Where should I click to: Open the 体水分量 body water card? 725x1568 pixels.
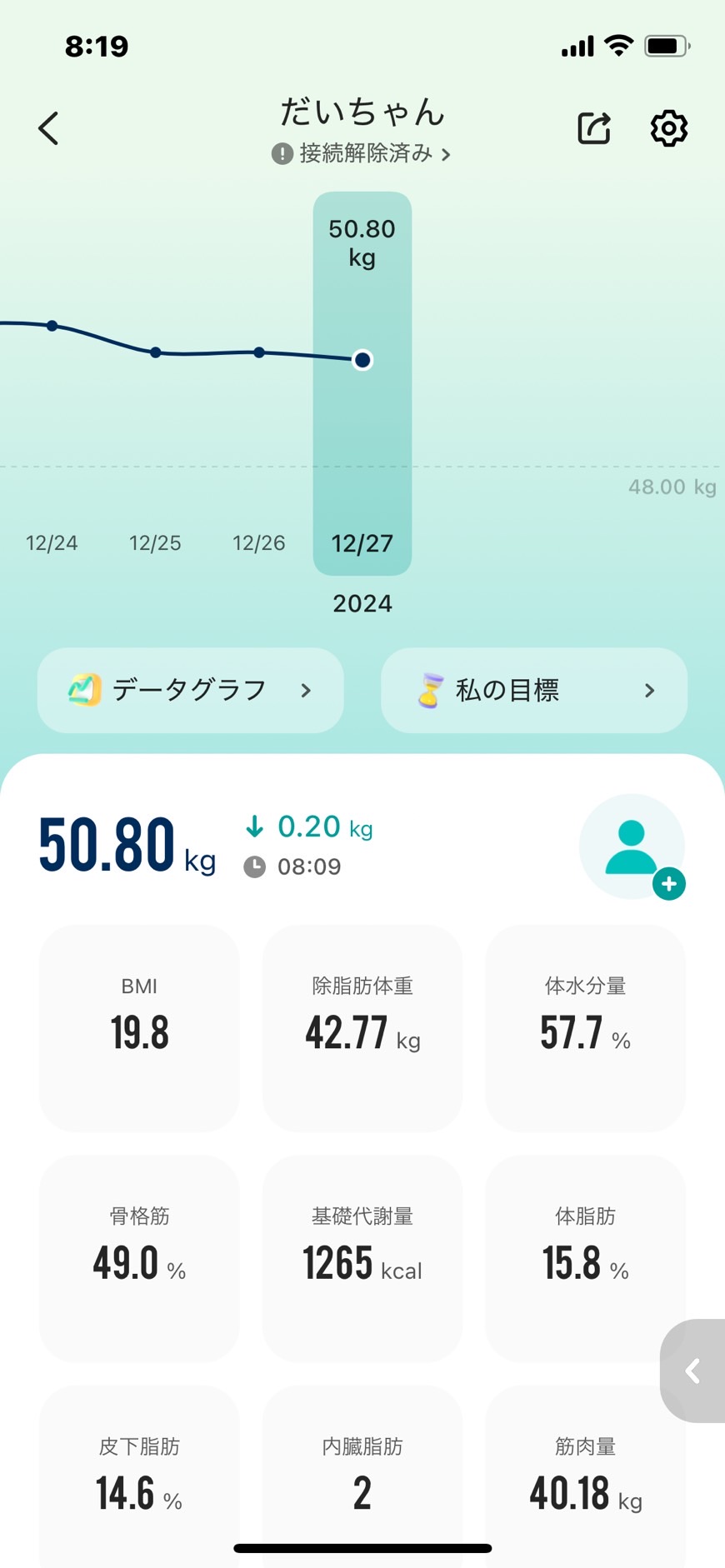coord(585,1028)
